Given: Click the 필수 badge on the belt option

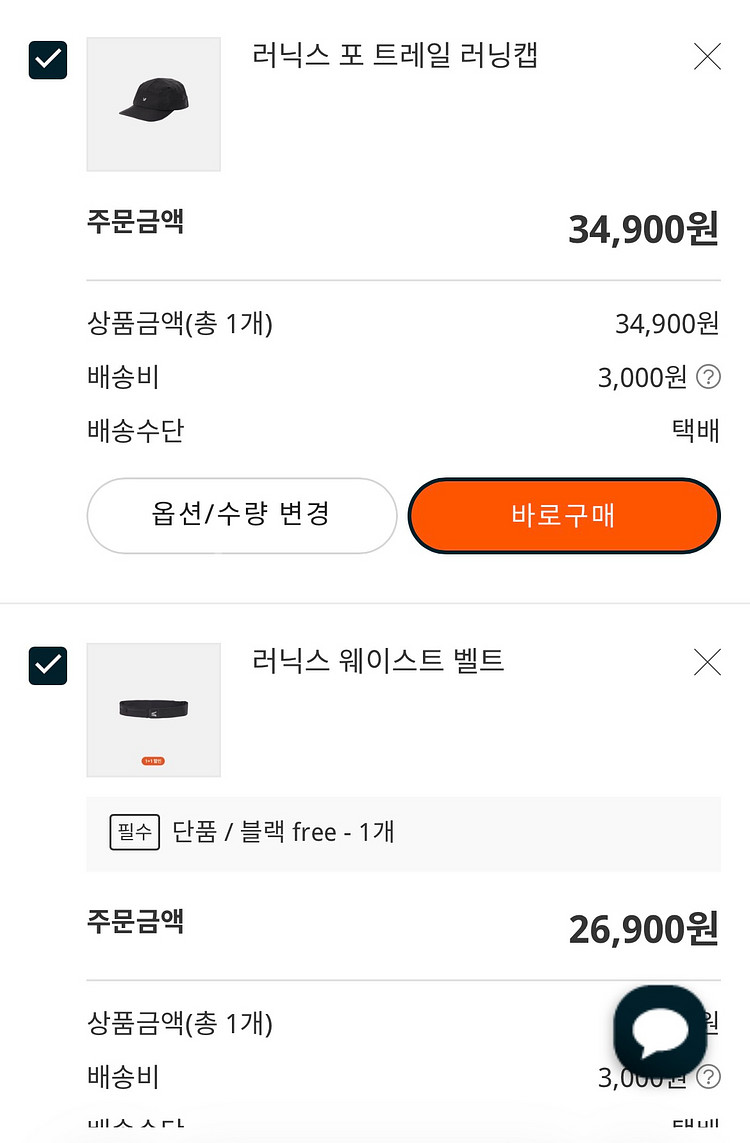Looking at the screenshot, I should point(134,832).
